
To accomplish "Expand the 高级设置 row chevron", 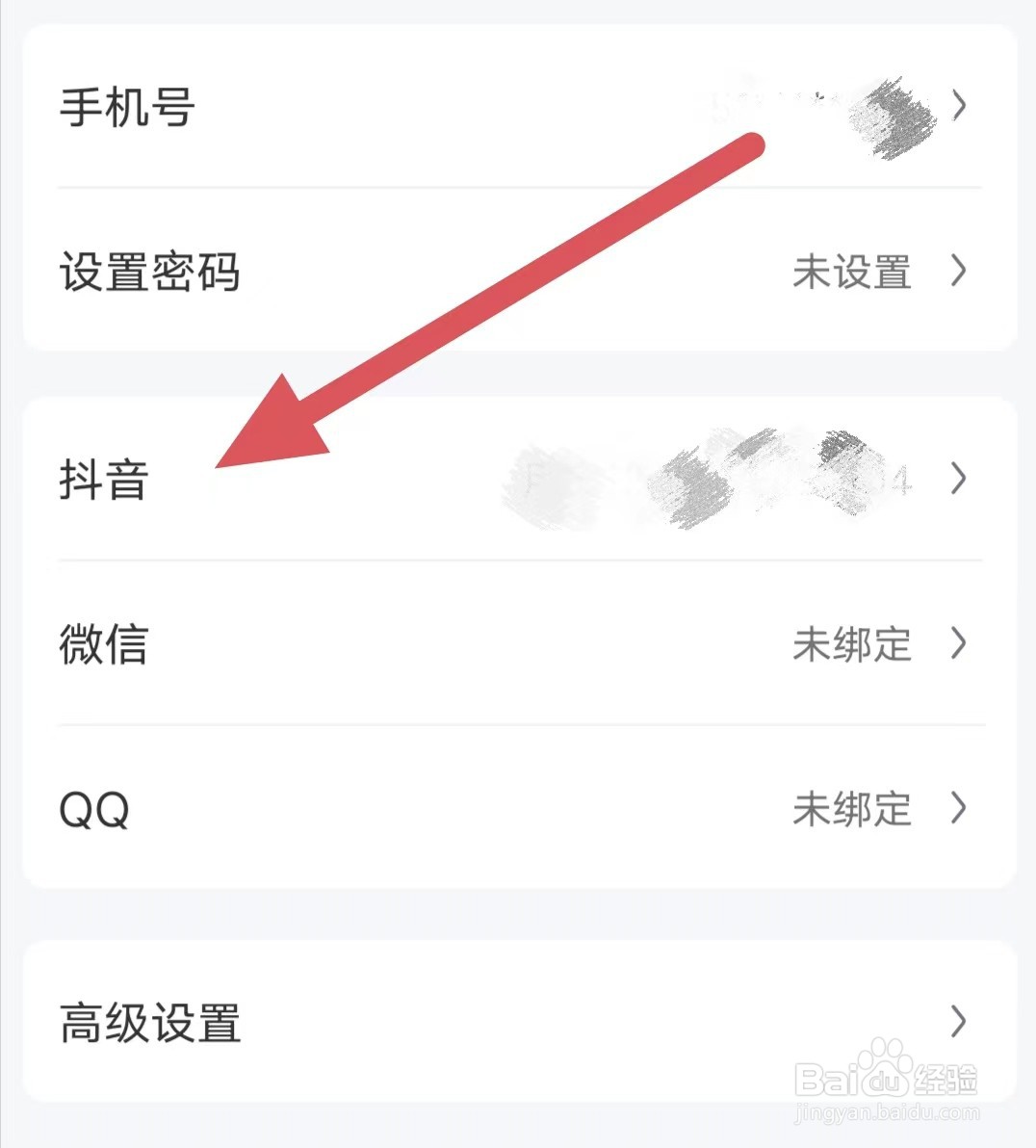I will [x=959, y=1023].
